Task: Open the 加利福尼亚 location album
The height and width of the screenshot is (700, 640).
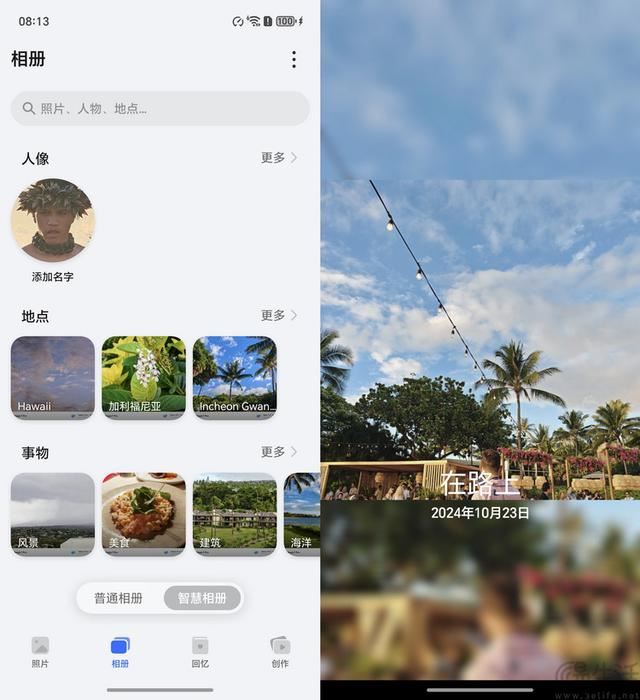Action: click(143, 377)
